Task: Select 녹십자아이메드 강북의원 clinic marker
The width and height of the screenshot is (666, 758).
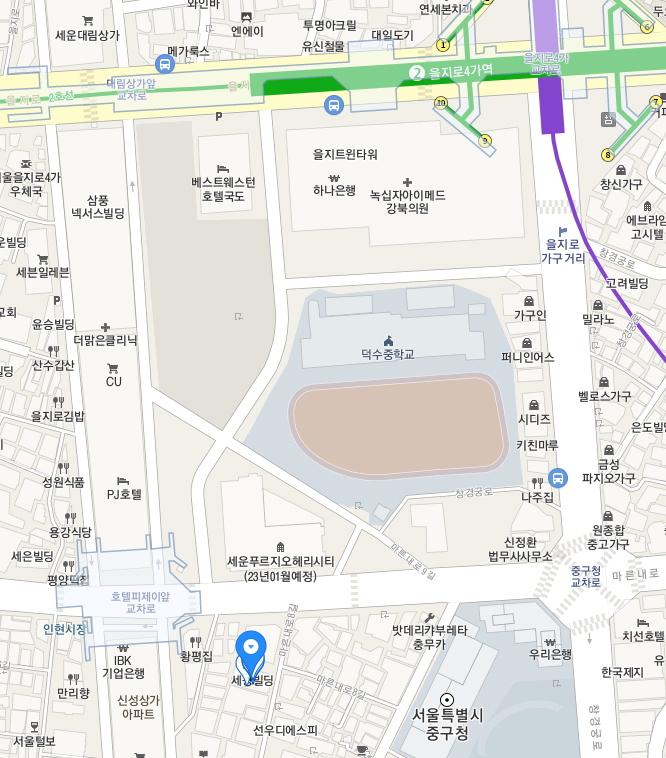Action: [407, 182]
